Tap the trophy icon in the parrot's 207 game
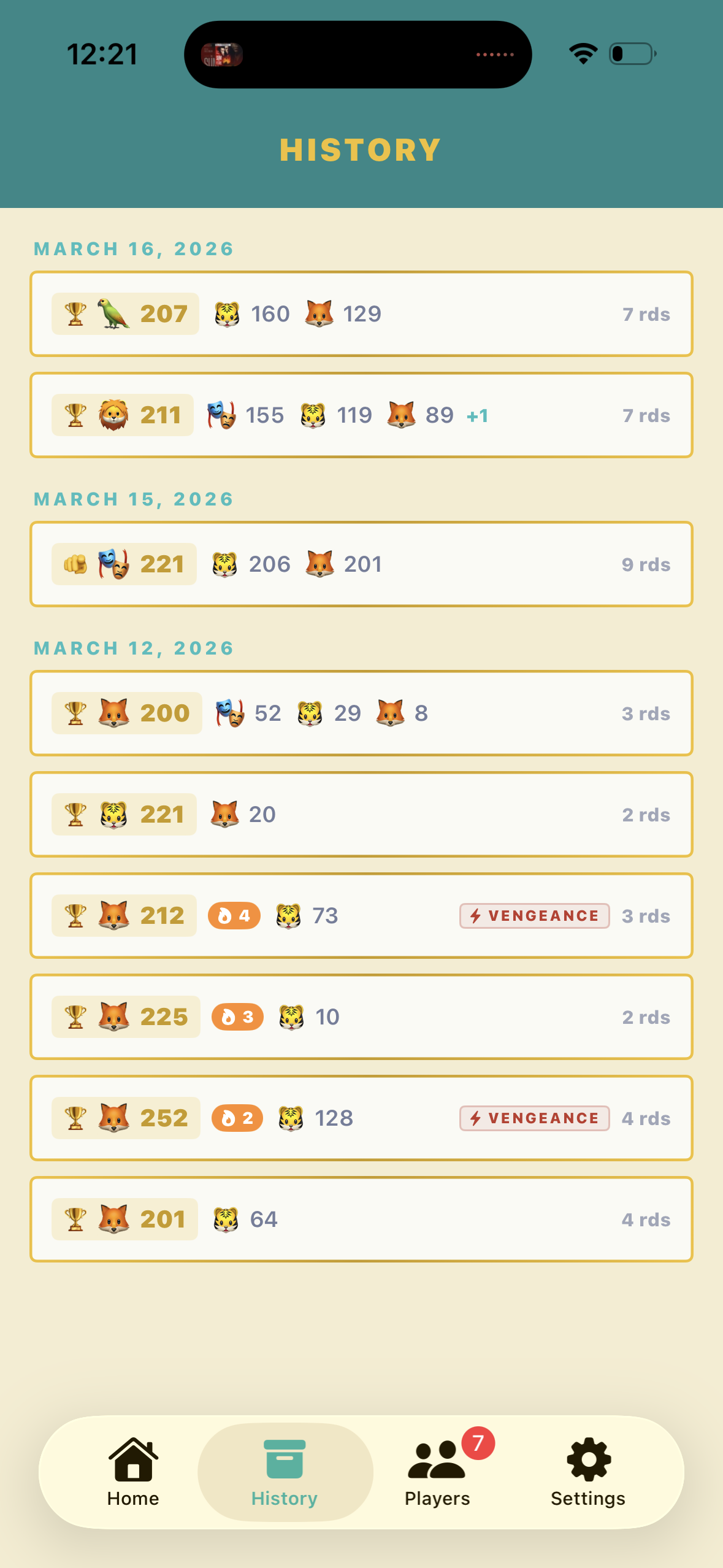Viewport: 723px width, 1568px height. [x=74, y=313]
